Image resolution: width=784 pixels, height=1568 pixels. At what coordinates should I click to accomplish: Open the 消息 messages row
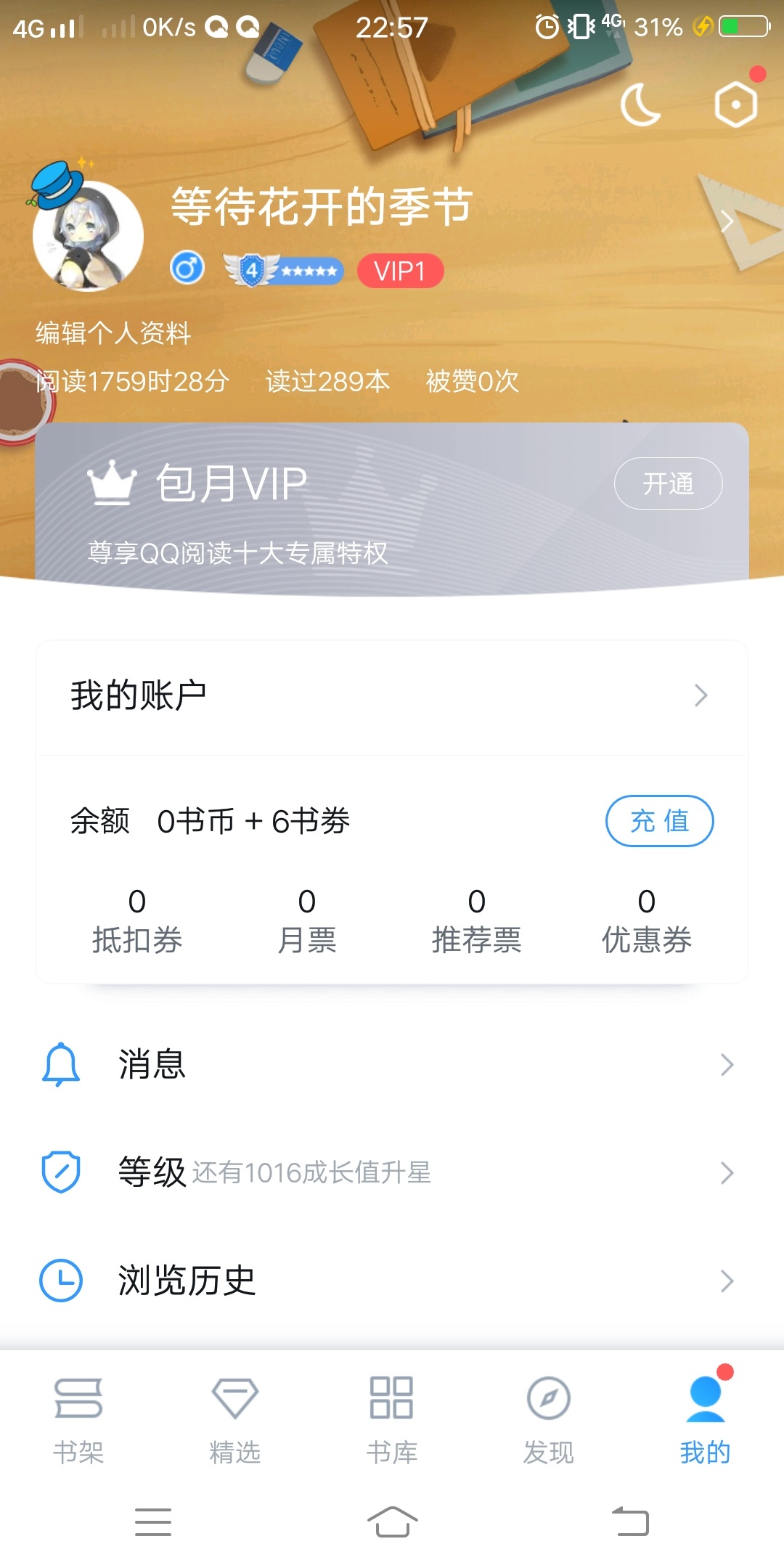392,1064
